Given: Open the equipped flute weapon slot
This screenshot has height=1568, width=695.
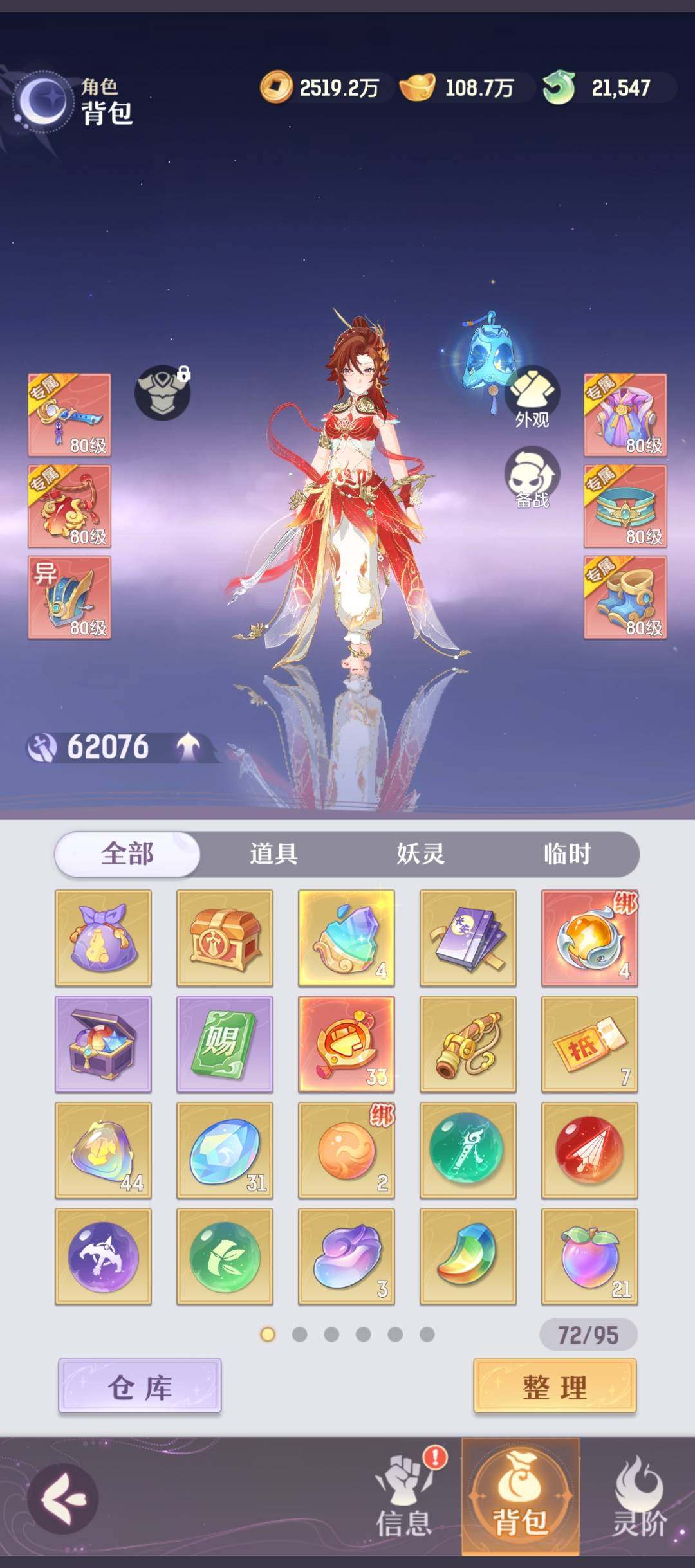Looking at the screenshot, I should 69,415.
